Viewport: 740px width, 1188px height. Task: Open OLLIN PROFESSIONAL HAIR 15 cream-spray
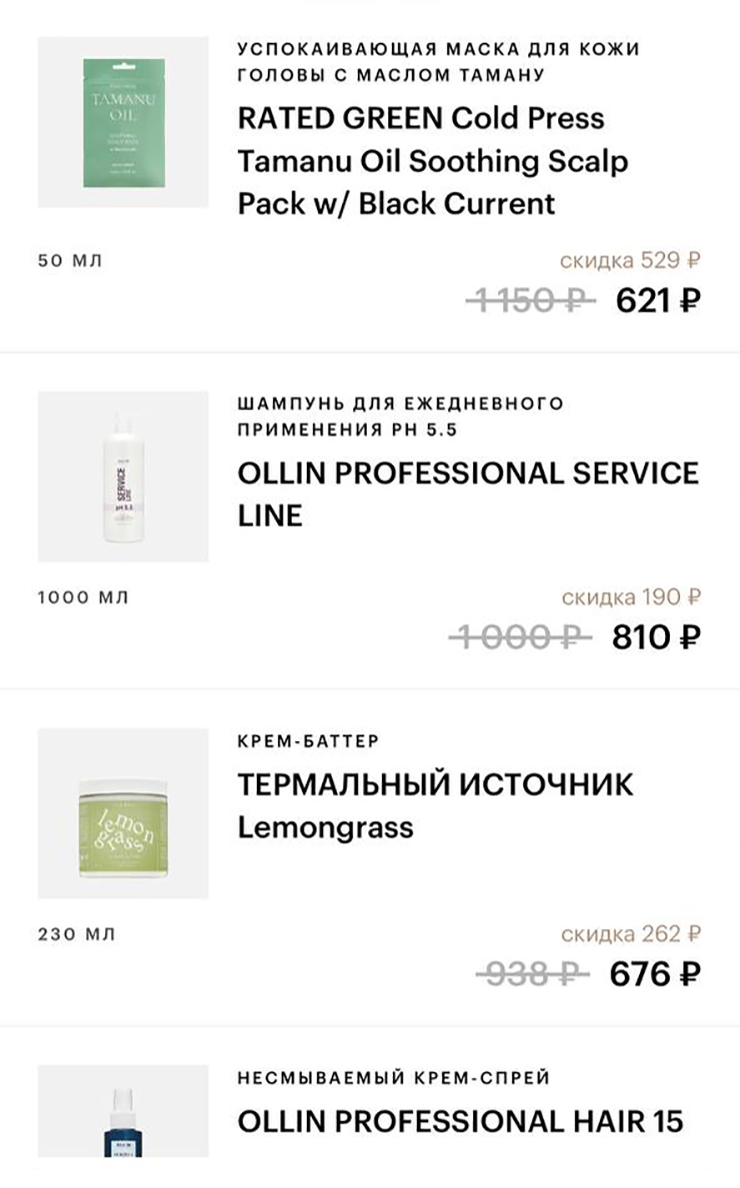(x=459, y=1121)
